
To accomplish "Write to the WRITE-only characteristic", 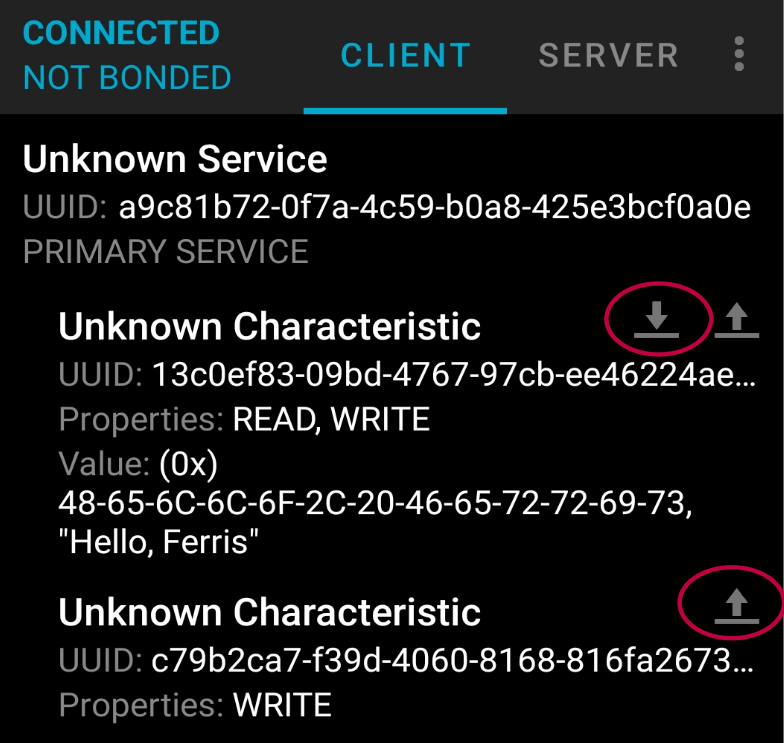I will [735, 604].
